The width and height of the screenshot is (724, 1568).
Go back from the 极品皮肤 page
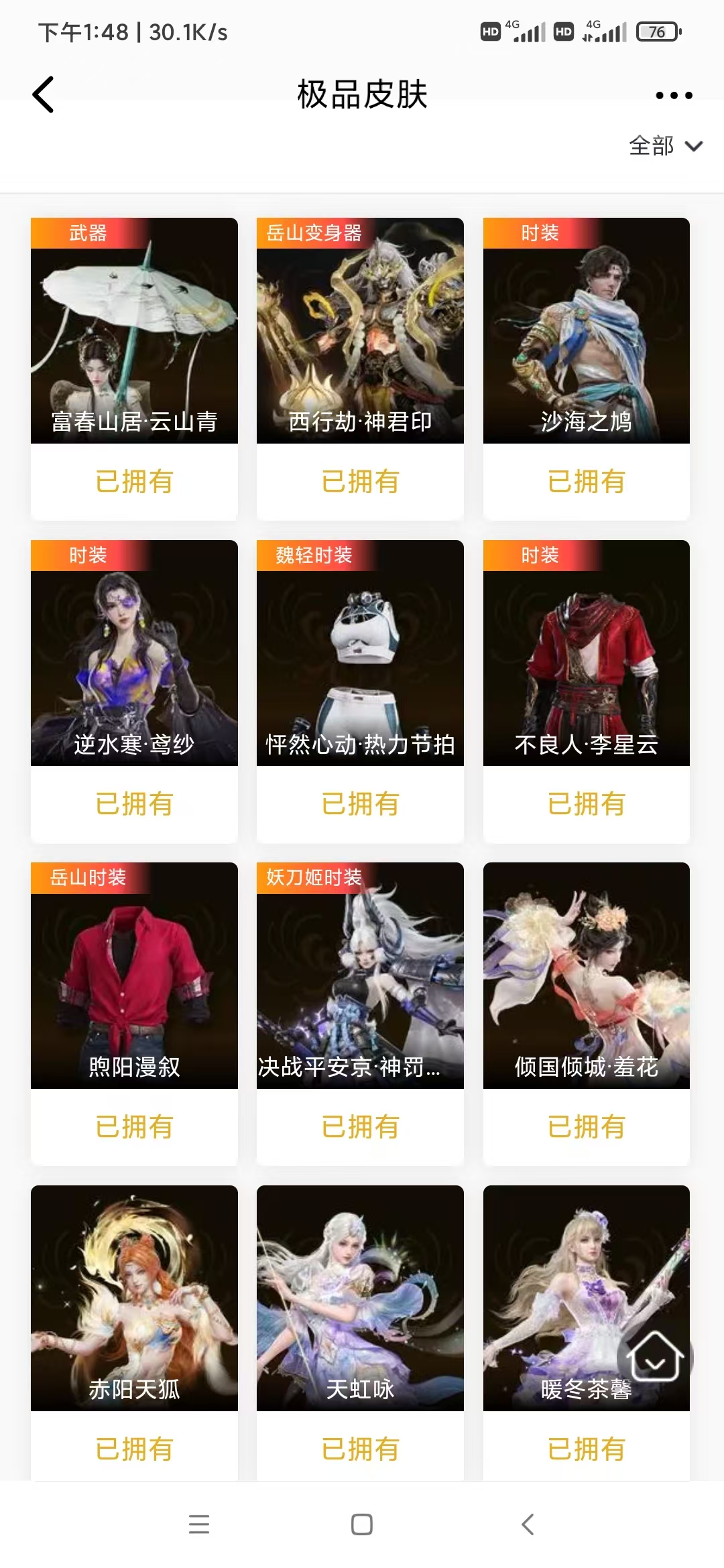pyautogui.click(x=44, y=94)
